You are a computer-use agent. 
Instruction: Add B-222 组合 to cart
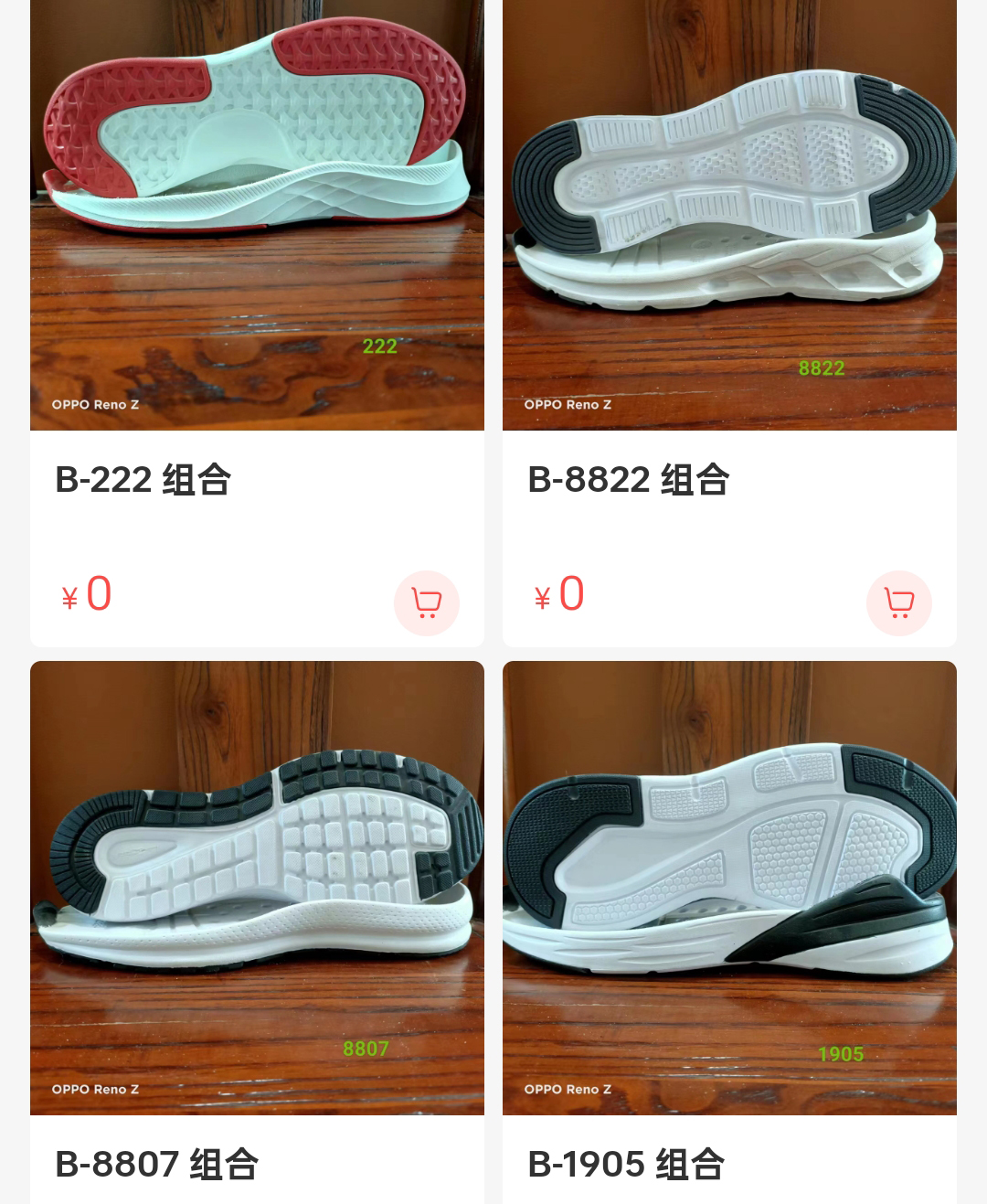pos(427,602)
